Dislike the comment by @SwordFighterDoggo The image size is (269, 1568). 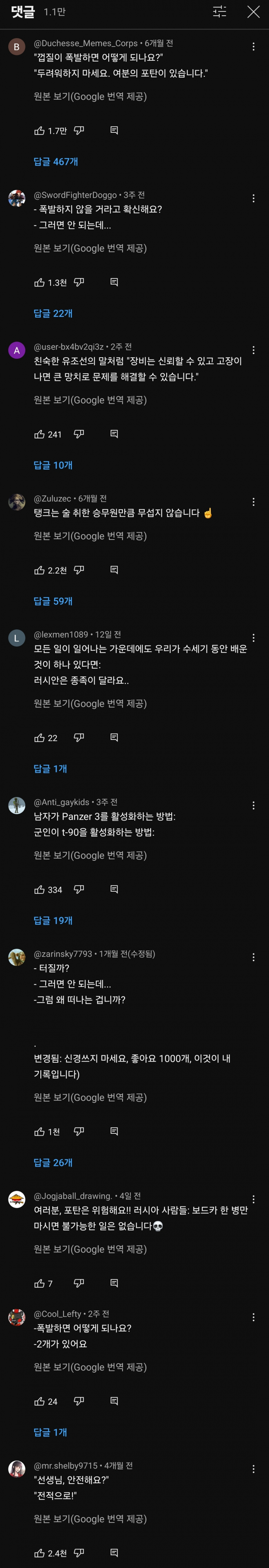pyautogui.click(x=79, y=282)
